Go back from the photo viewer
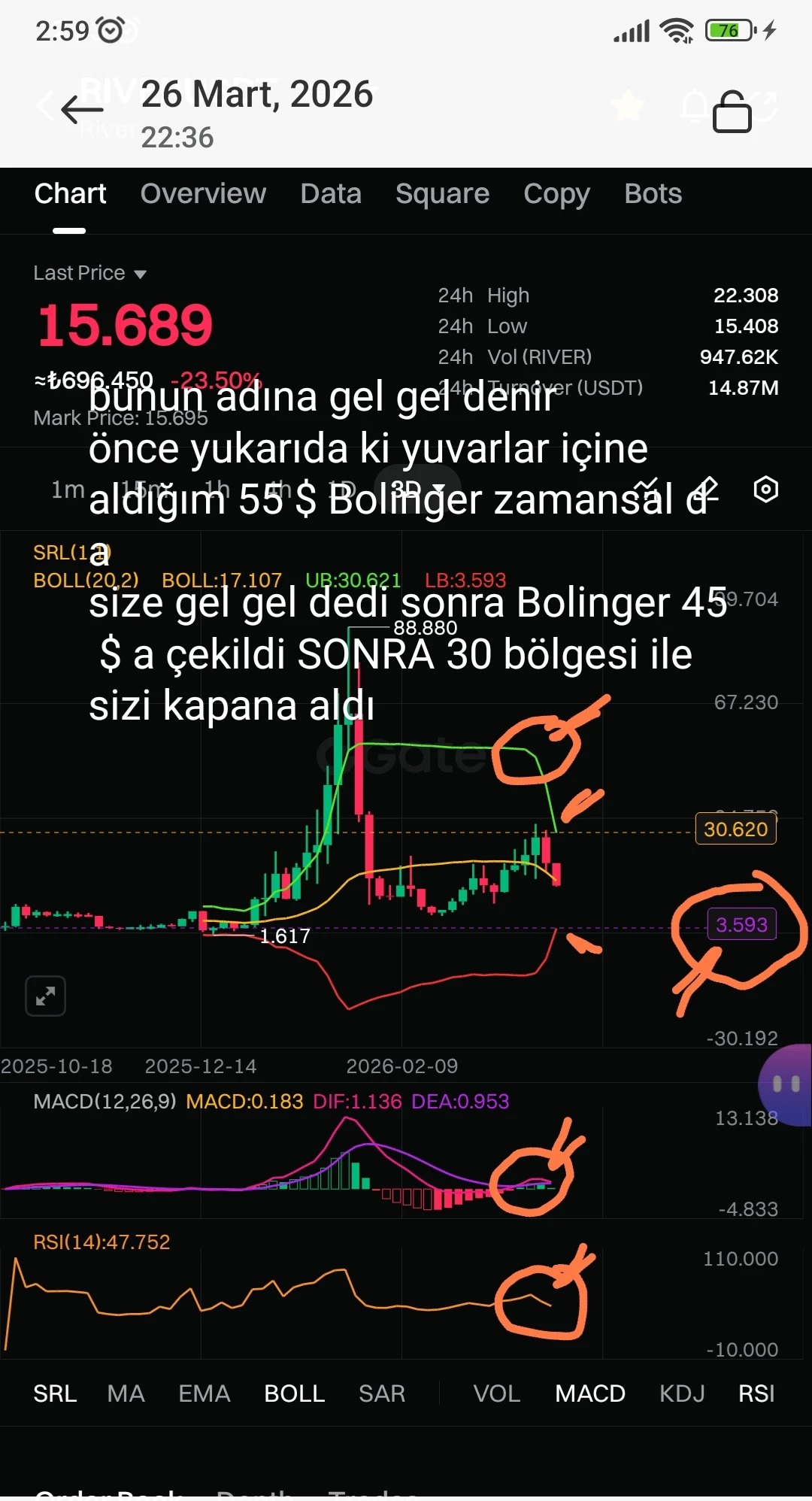Screen dimensions: 812x1501 pyautogui.click(x=82, y=110)
